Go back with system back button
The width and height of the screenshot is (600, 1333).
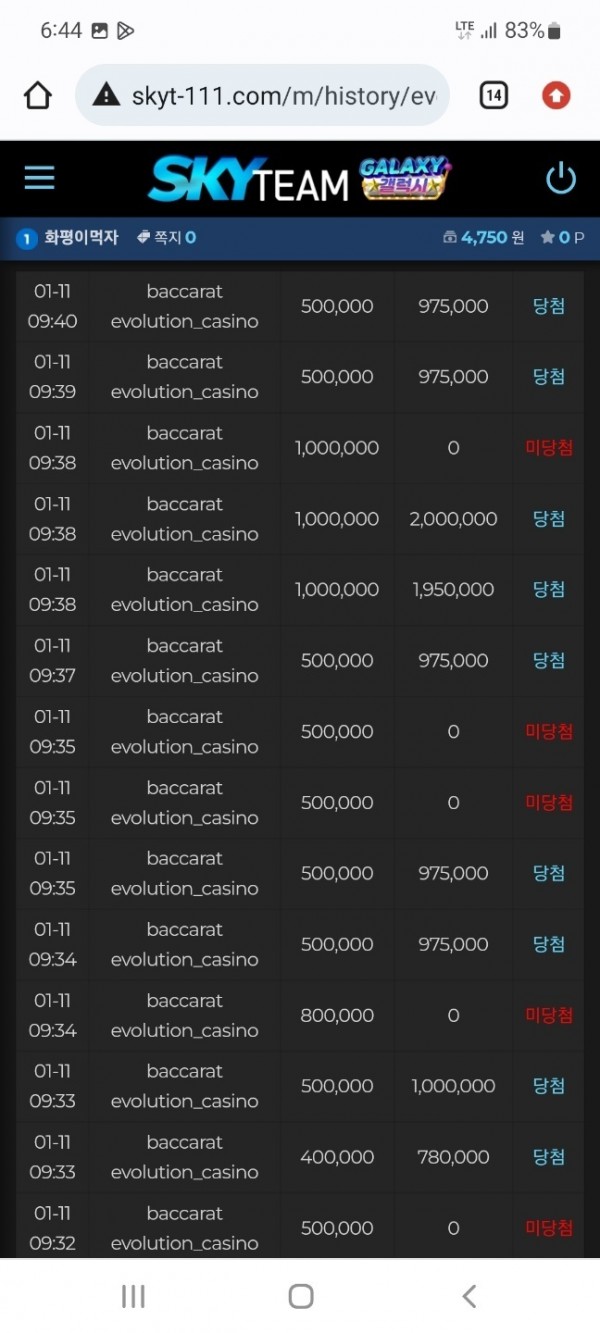tap(469, 1296)
